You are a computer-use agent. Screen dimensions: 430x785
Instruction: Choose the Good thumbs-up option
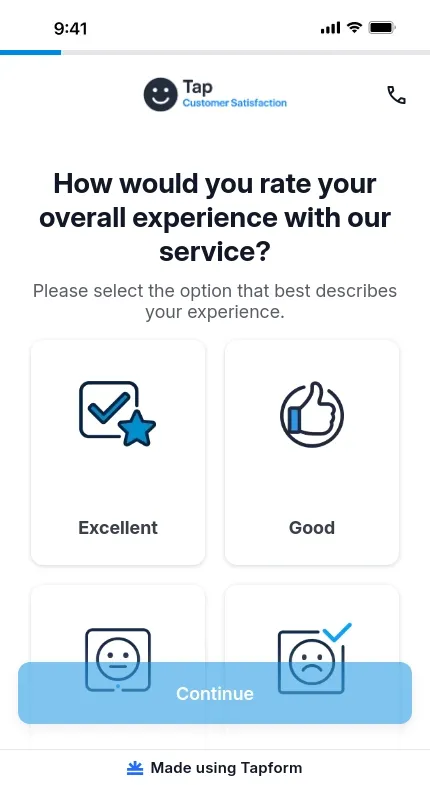coord(312,453)
